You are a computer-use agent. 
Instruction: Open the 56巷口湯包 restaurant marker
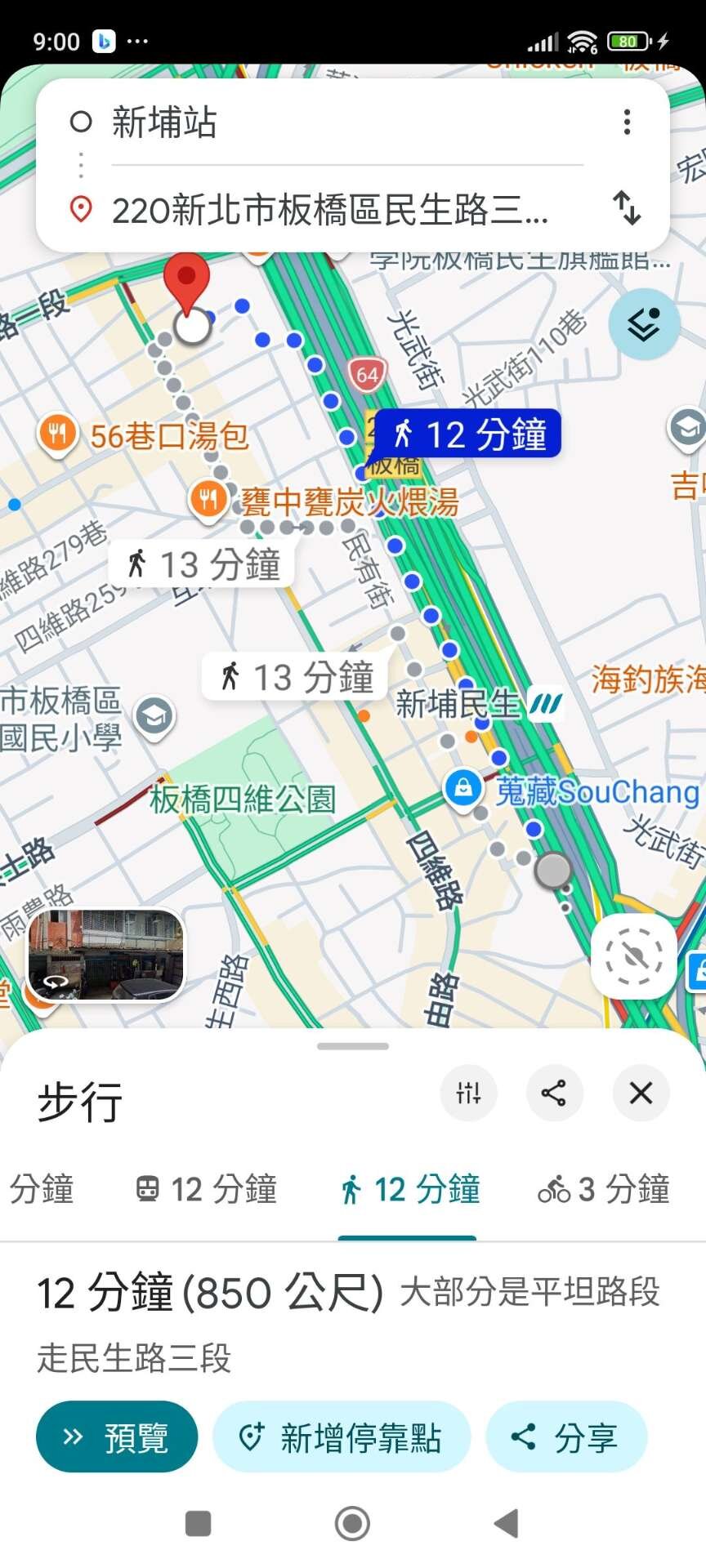click(x=58, y=433)
